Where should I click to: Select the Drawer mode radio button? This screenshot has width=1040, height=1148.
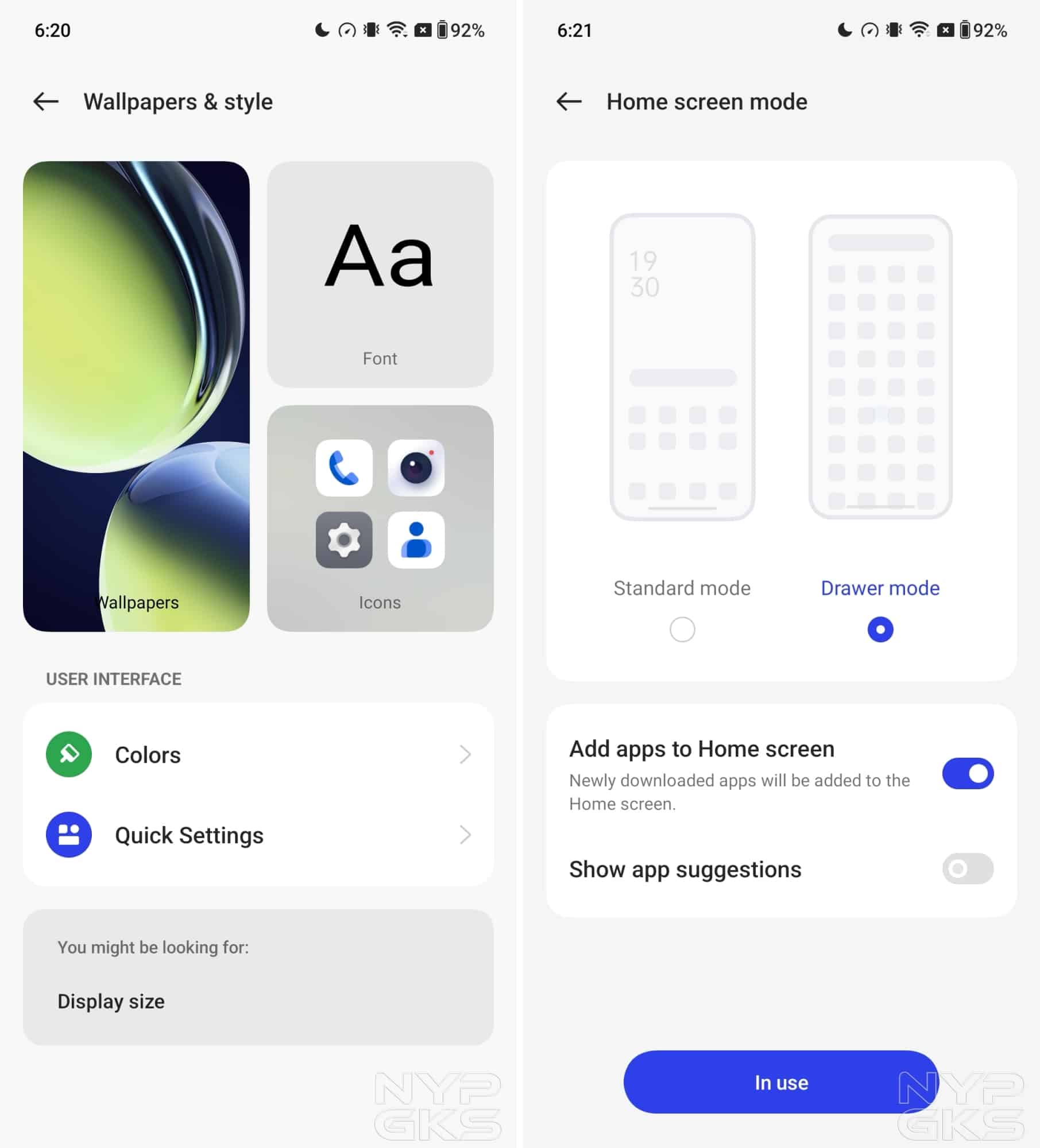[880, 630]
